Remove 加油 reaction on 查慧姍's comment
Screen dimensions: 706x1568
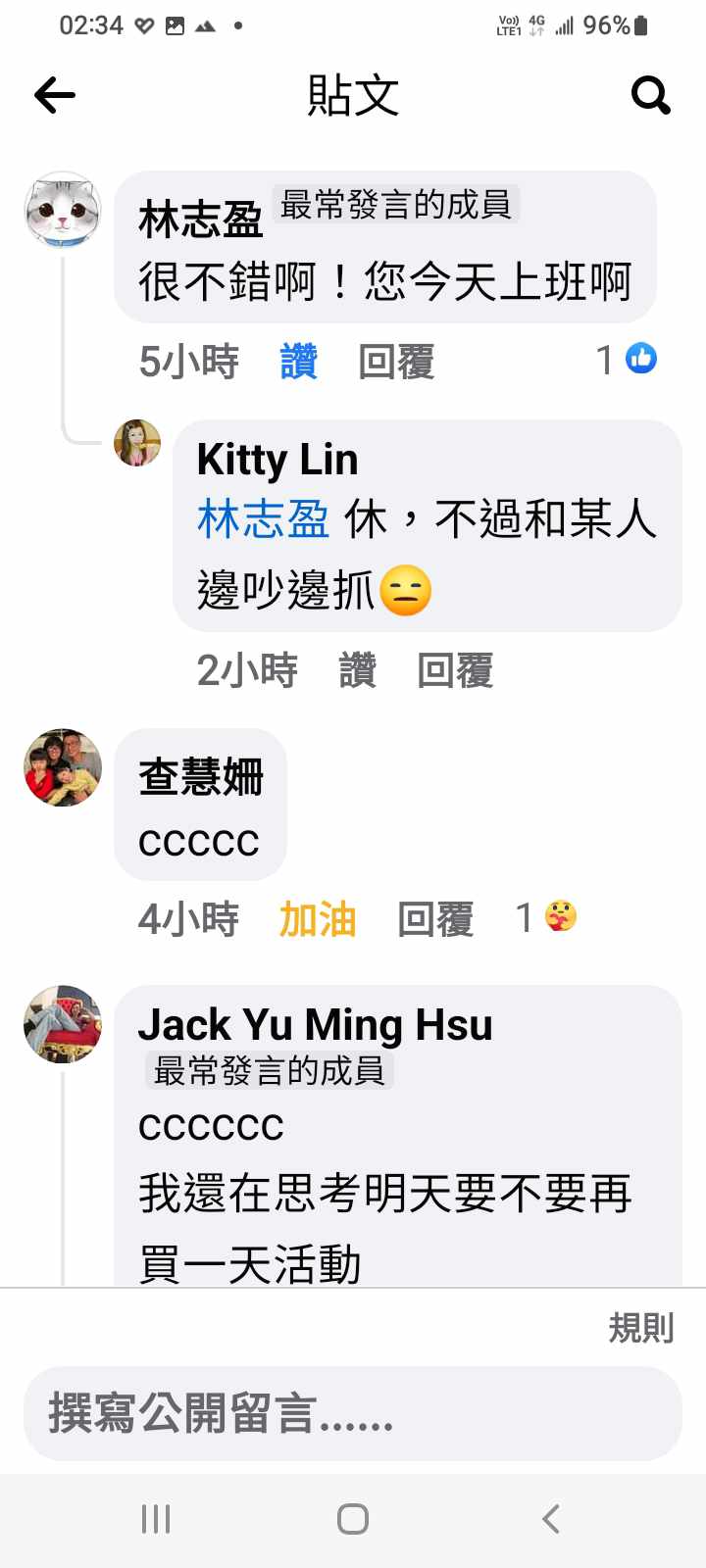pos(318,919)
